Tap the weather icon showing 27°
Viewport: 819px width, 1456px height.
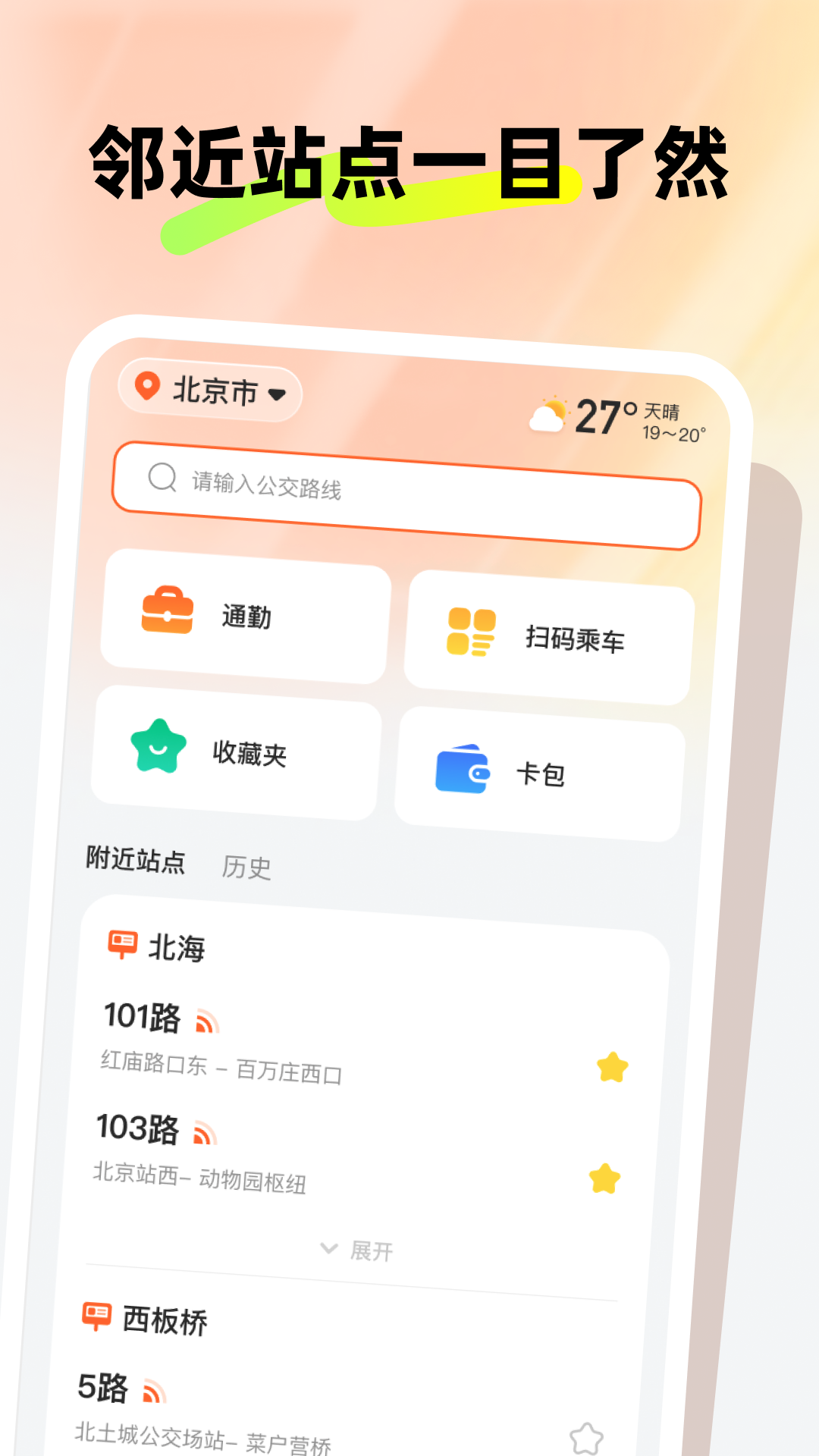point(550,413)
